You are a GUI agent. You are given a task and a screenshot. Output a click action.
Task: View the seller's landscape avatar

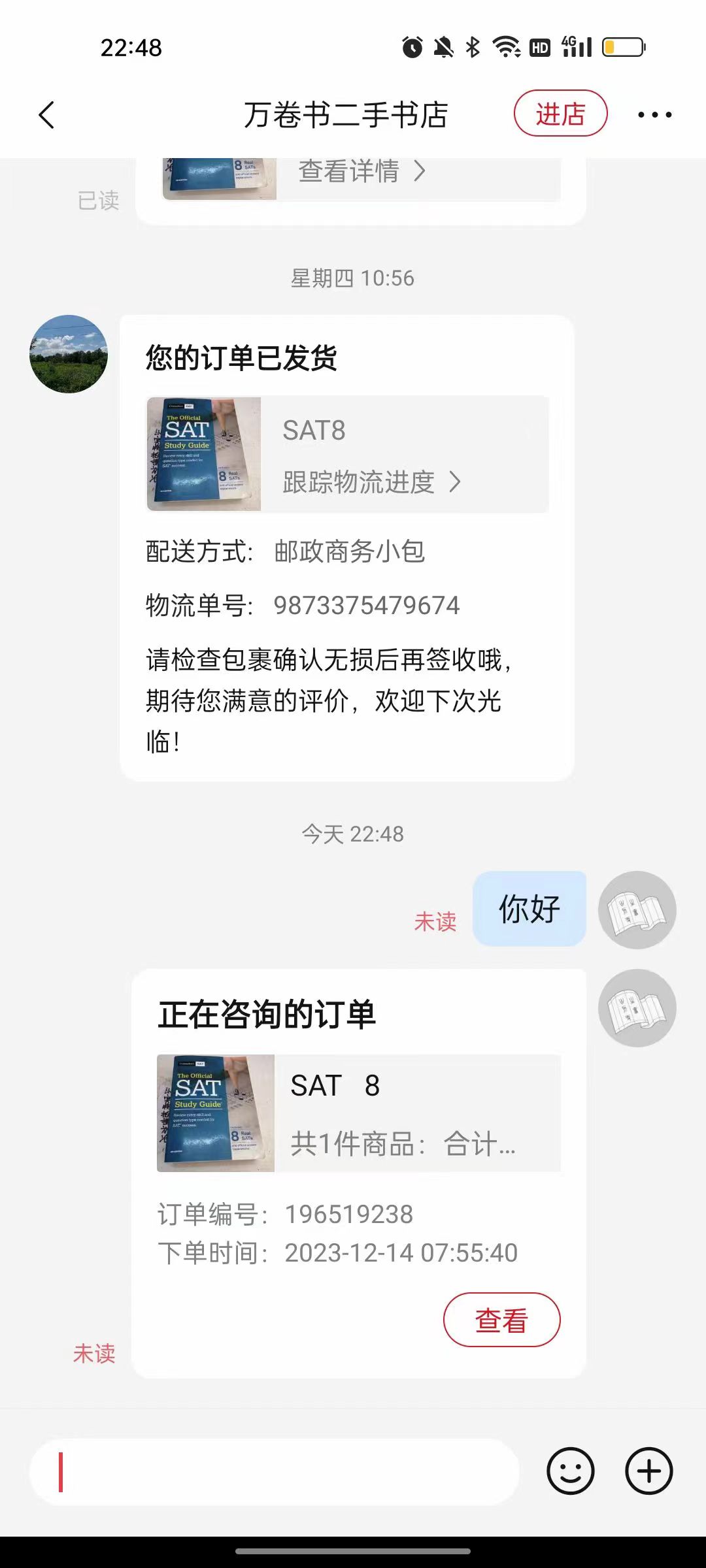(x=69, y=354)
